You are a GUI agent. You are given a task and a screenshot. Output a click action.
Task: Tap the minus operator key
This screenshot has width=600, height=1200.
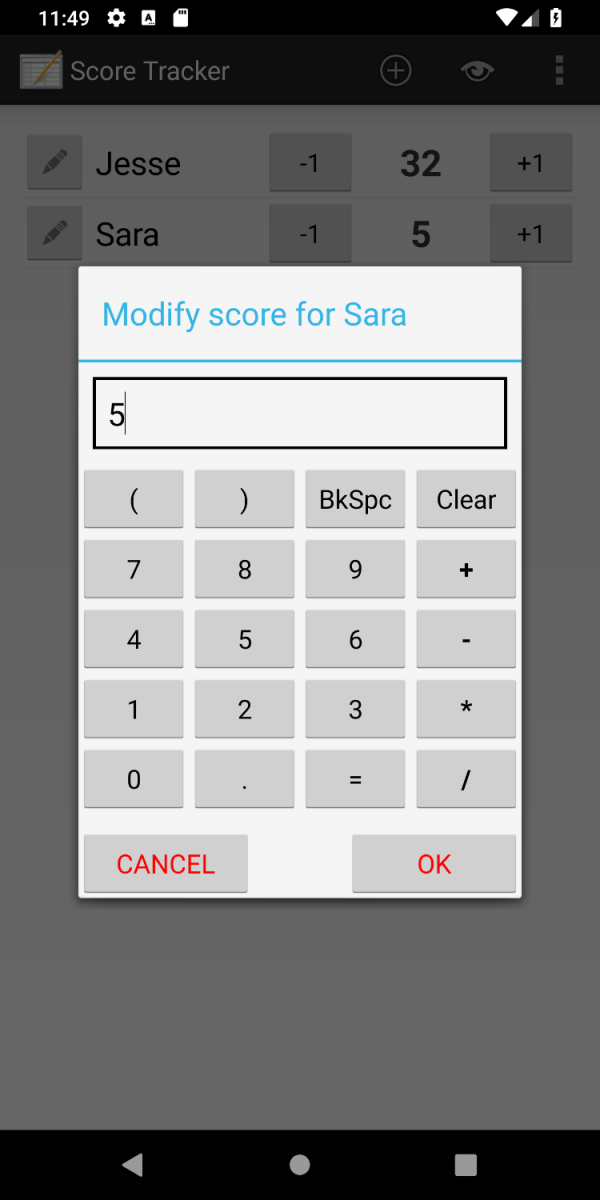click(x=466, y=639)
